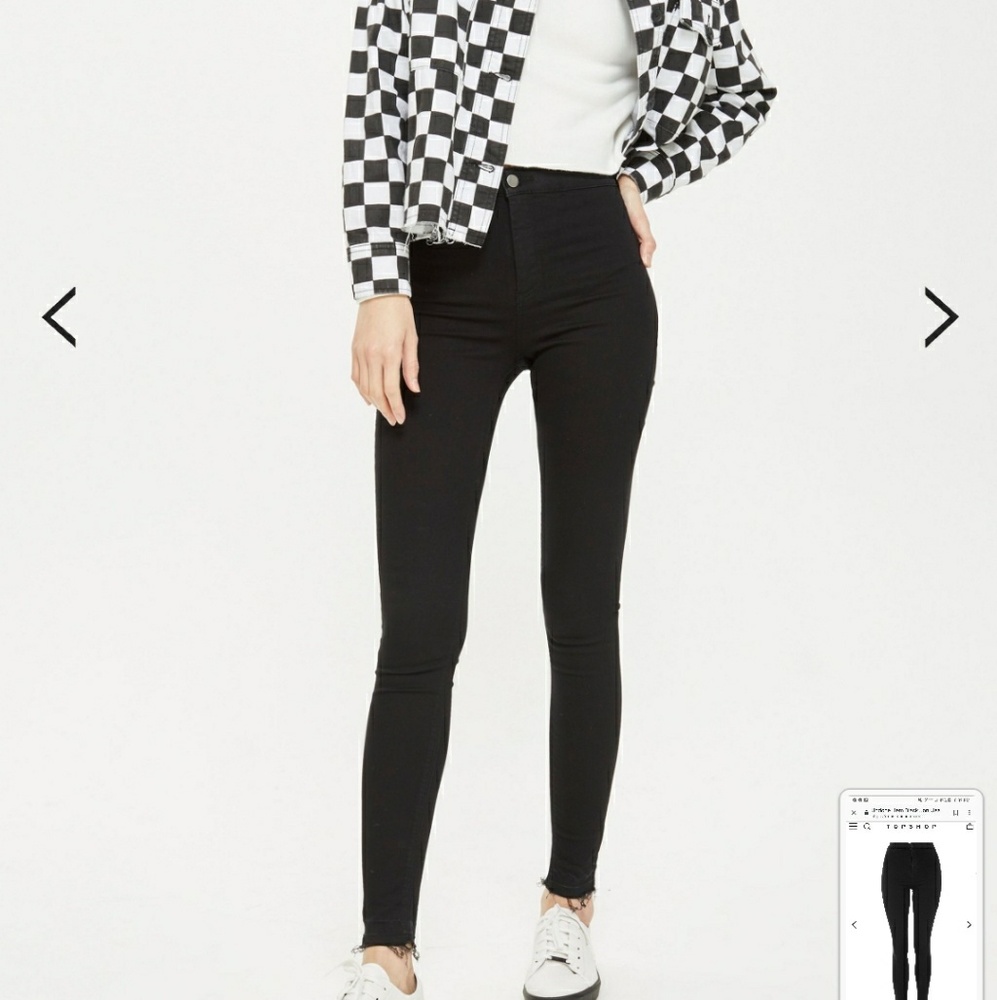Tap the right arrow in the phone's product carousel
The width and height of the screenshot is (997, 1000).
(969, 925)
